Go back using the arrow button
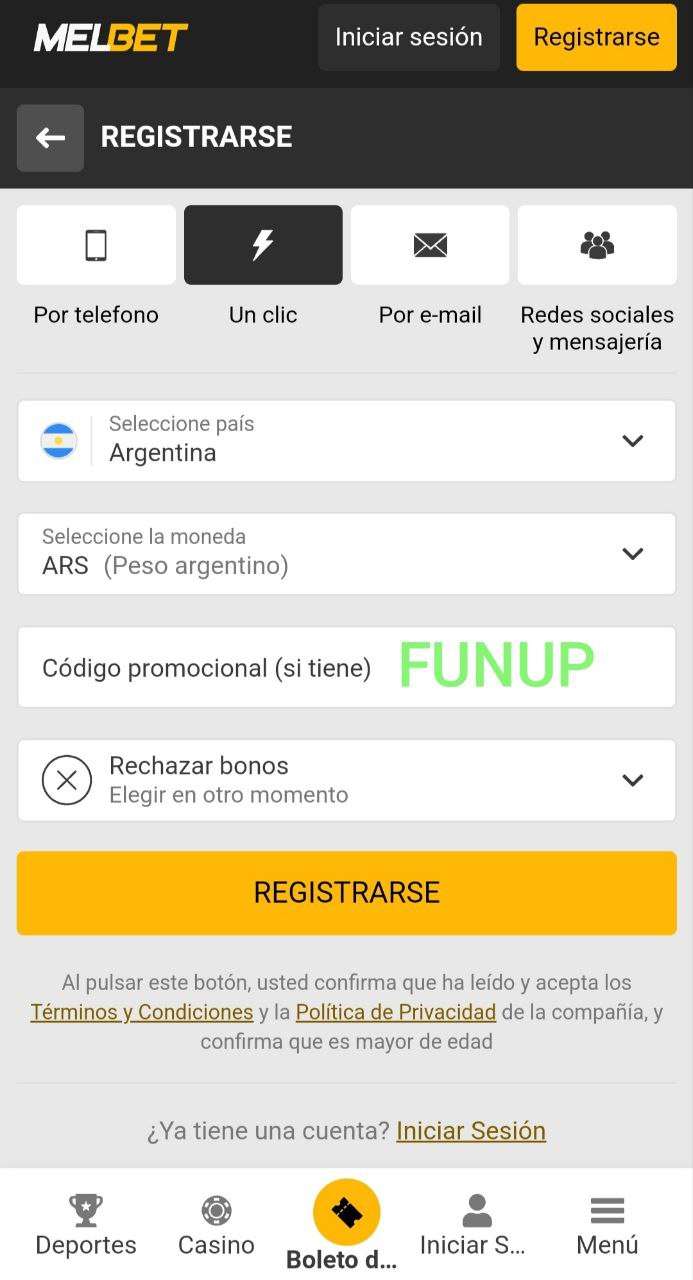Image resolution: width=693 pixels, height=1280 pixels. (50, 138)
